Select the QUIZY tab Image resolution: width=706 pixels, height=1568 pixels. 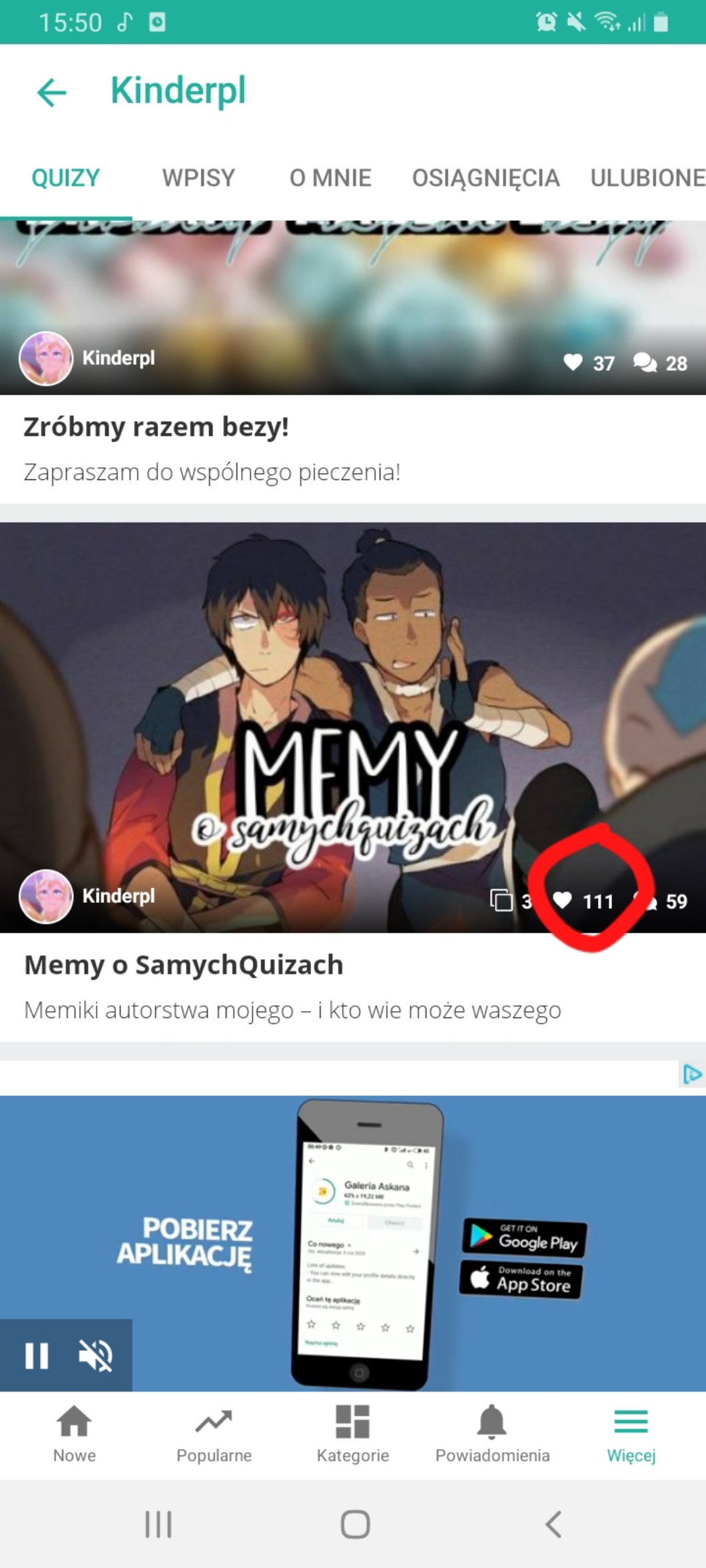click(65, 178)
